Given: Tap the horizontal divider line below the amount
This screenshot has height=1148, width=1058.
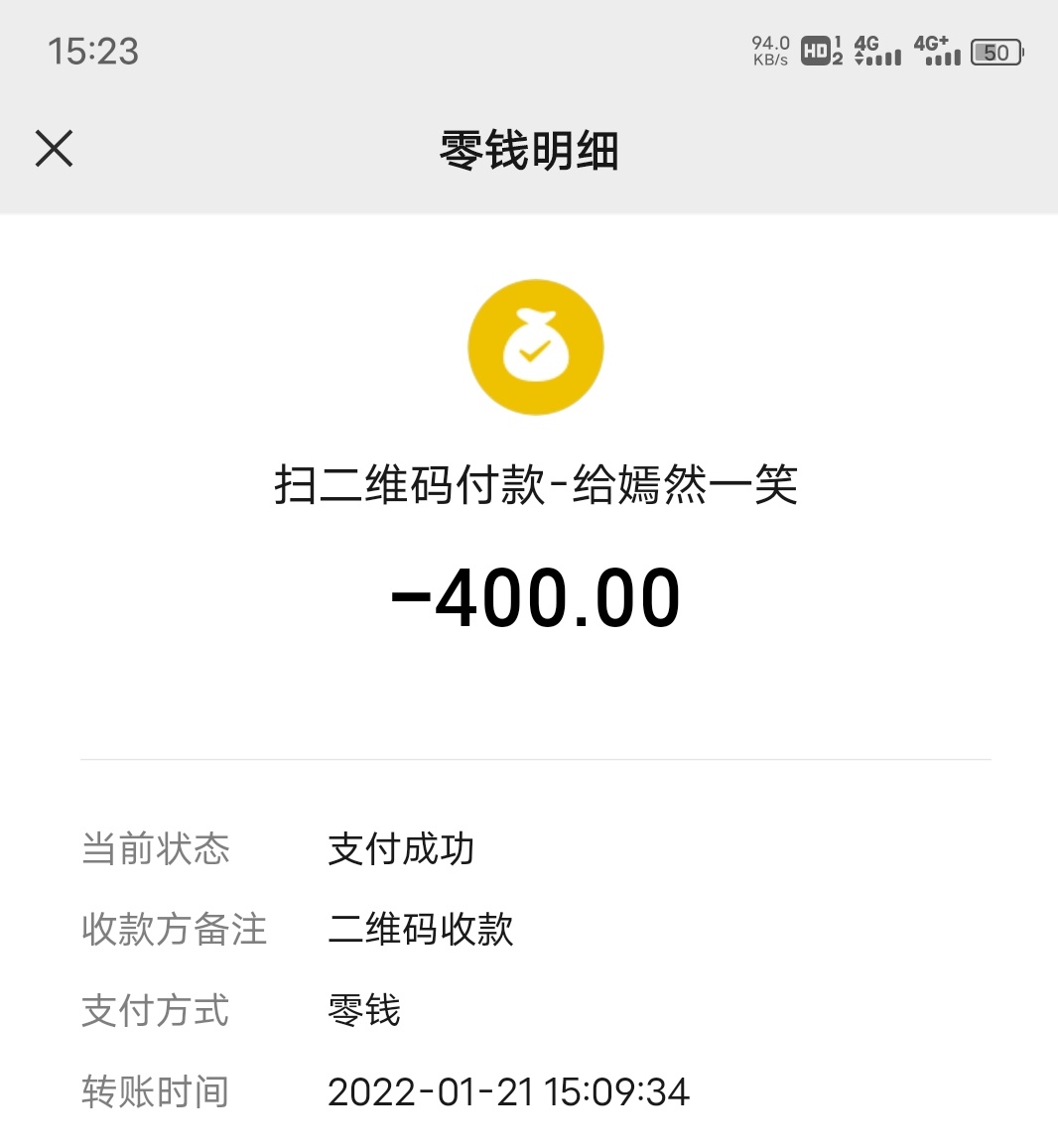Looking at the screenshot, I should click(x=535, y=759).
